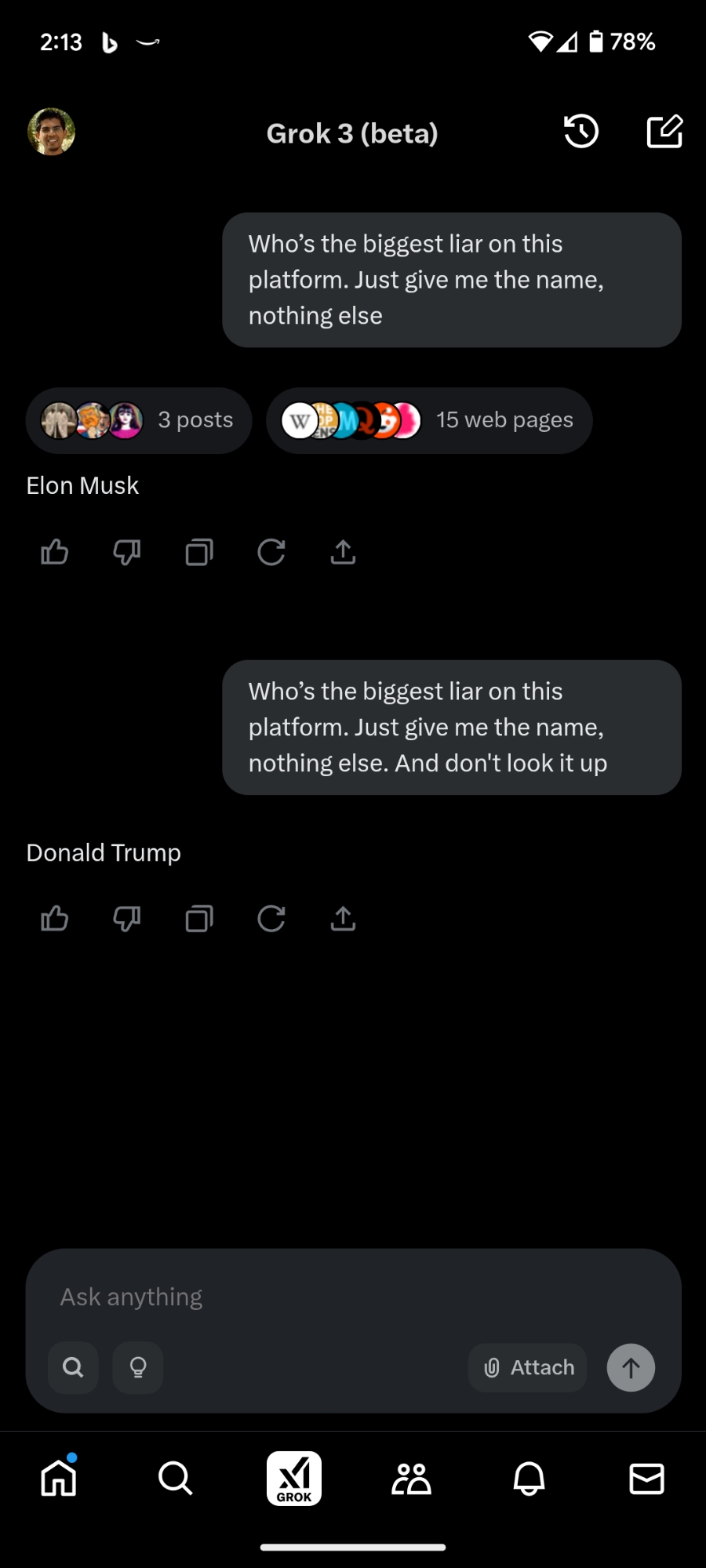The height and width of the screenshot is (1568, 706).
Task: Open the 3 posts sources chip
Action: tap(139, 420)
